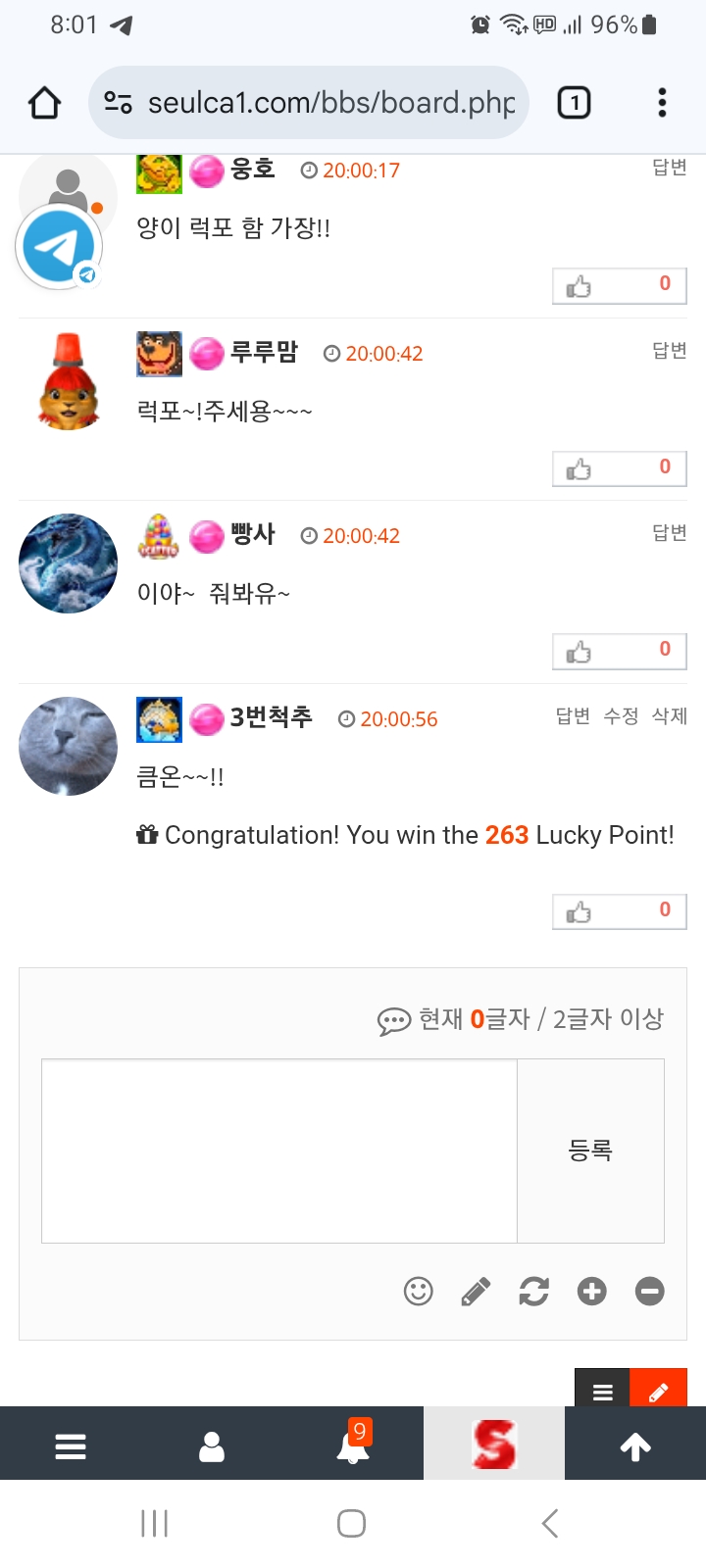Focus the comment text box
Screen dimensions: 706x1568
[279, 1151]
